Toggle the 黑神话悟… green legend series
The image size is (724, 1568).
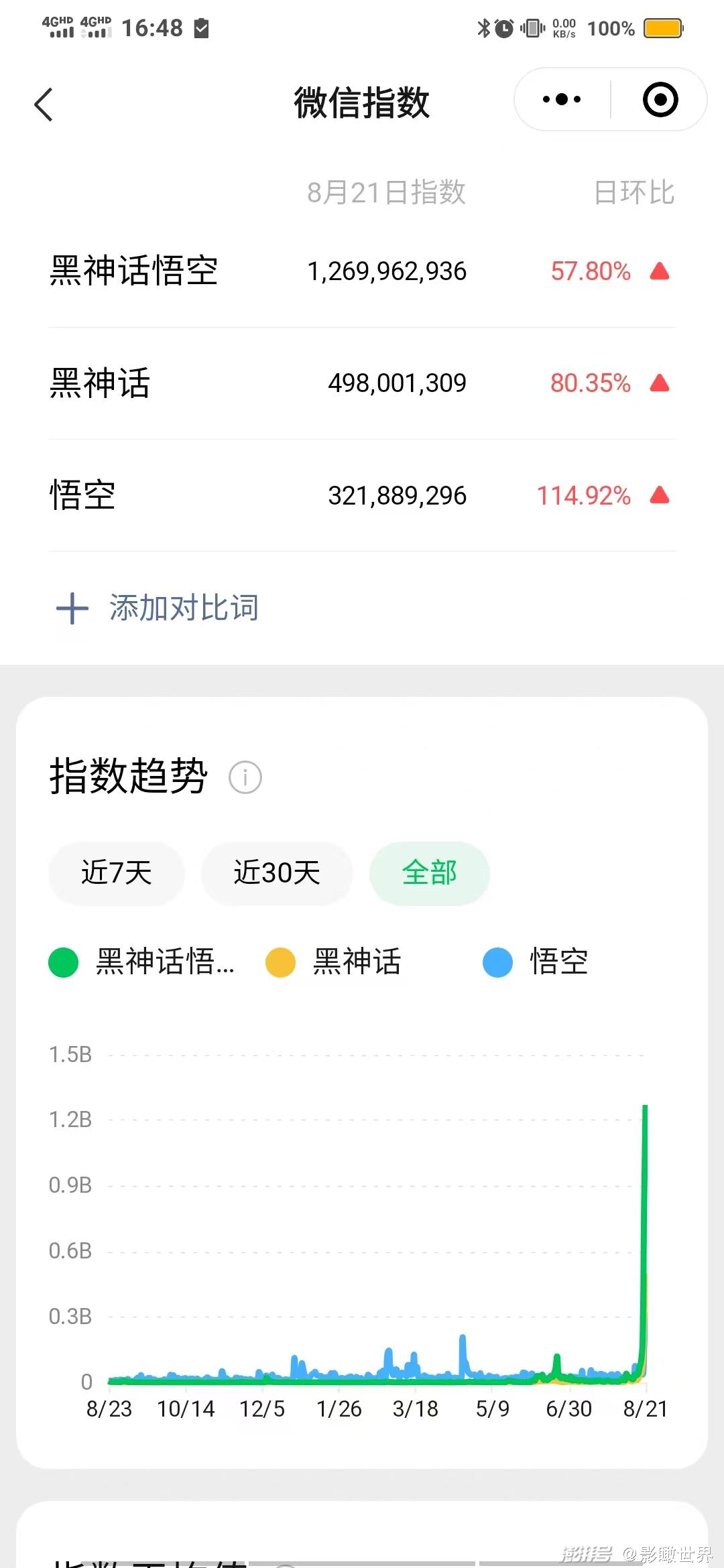(x=142, y=962)
